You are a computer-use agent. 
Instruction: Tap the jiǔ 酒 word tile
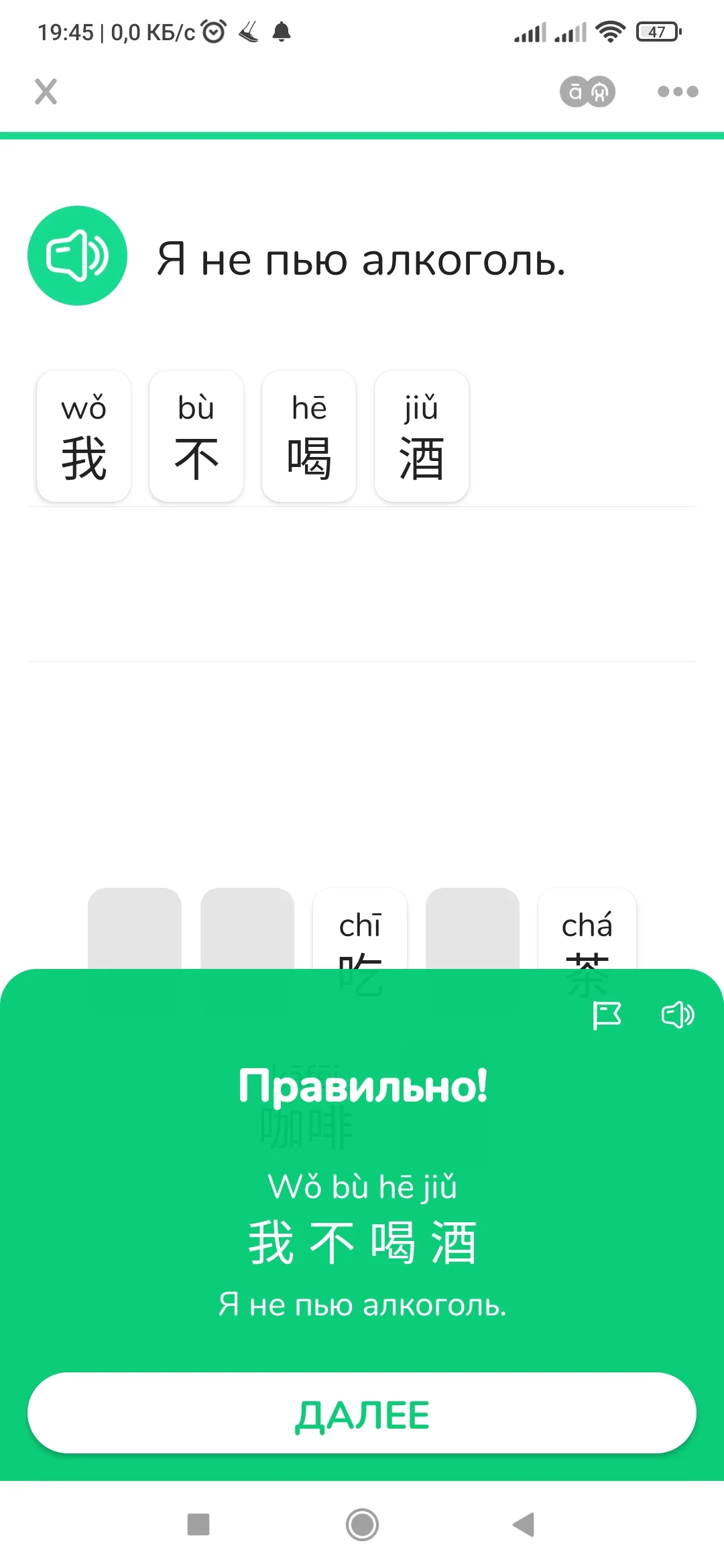421,436
